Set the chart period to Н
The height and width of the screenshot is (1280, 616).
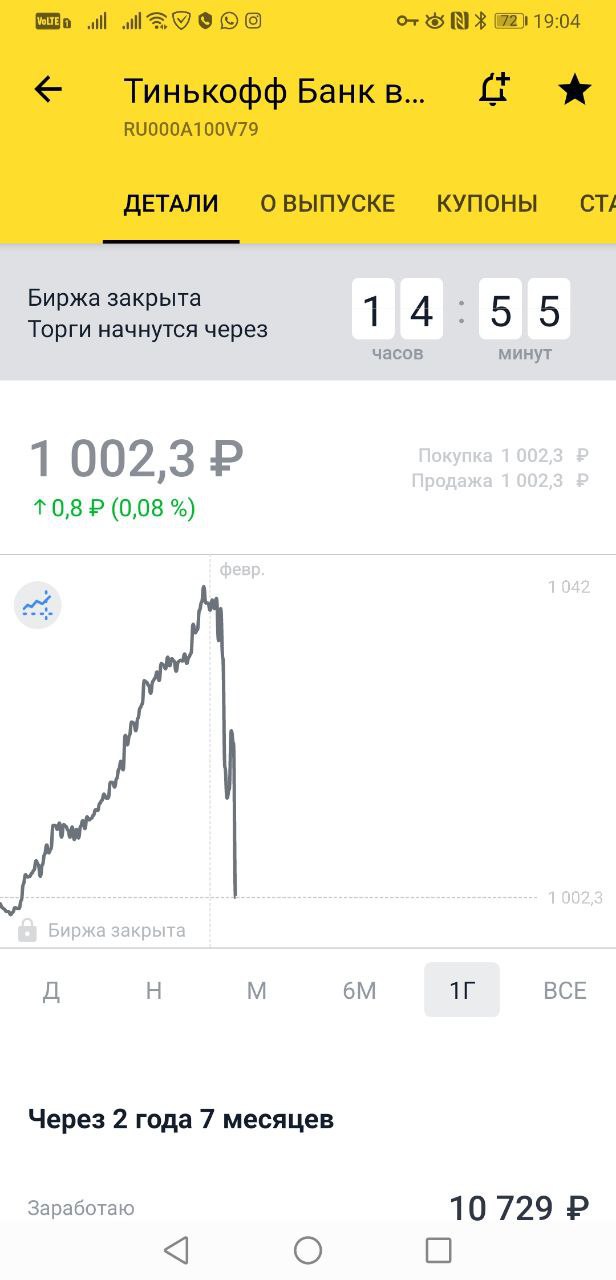click(154, 990)
